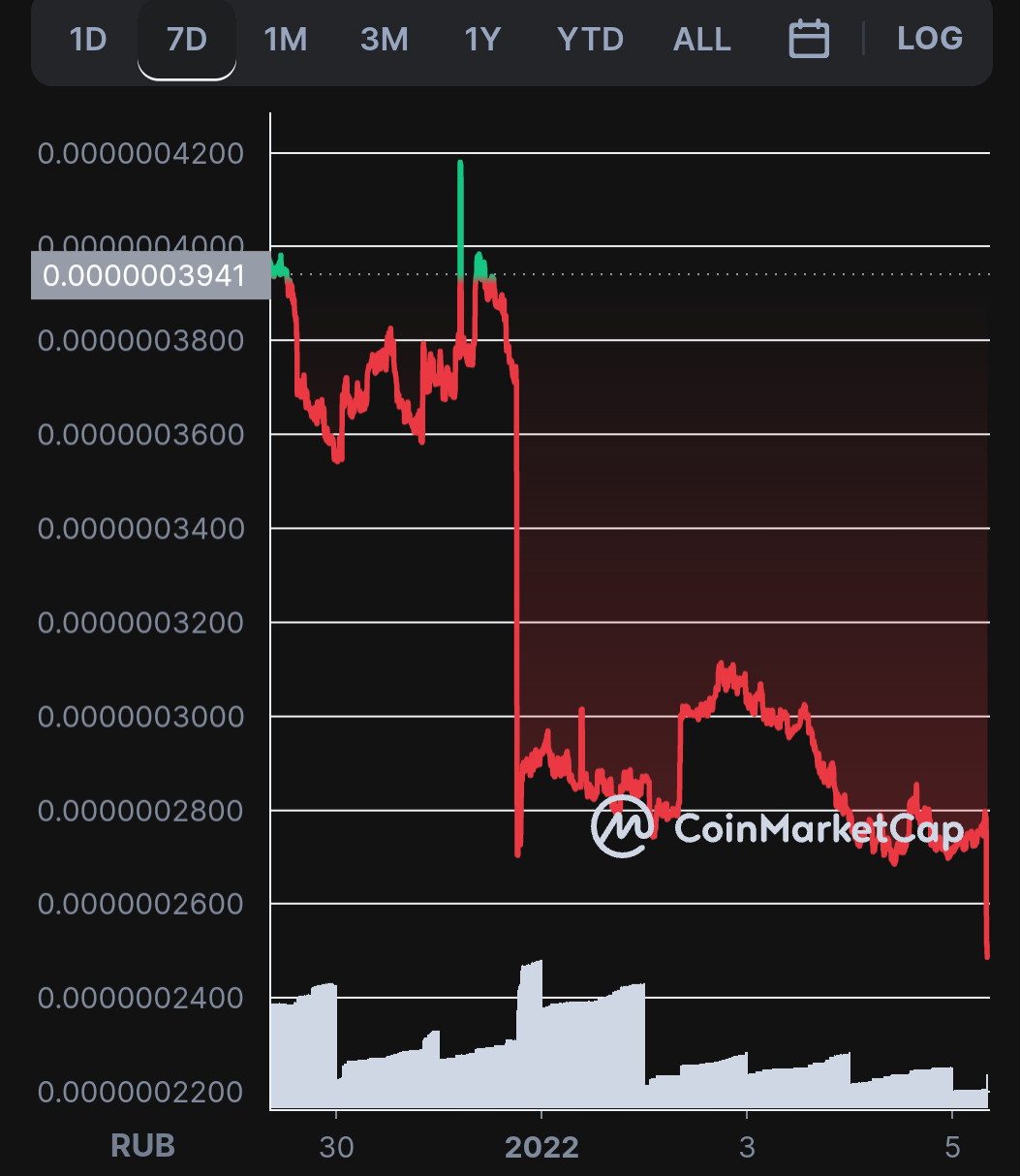
Task: Open the calendar date picker
Action: (x=809, y=40)
